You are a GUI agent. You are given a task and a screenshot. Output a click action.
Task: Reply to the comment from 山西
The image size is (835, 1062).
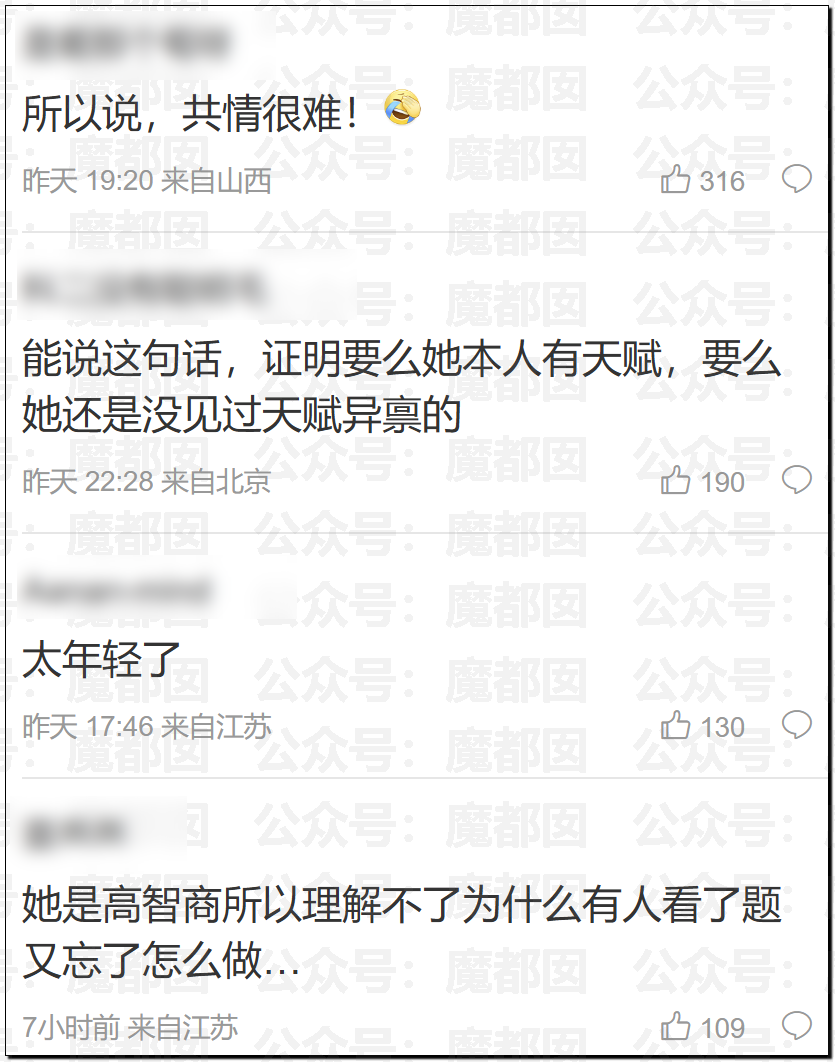796,180
